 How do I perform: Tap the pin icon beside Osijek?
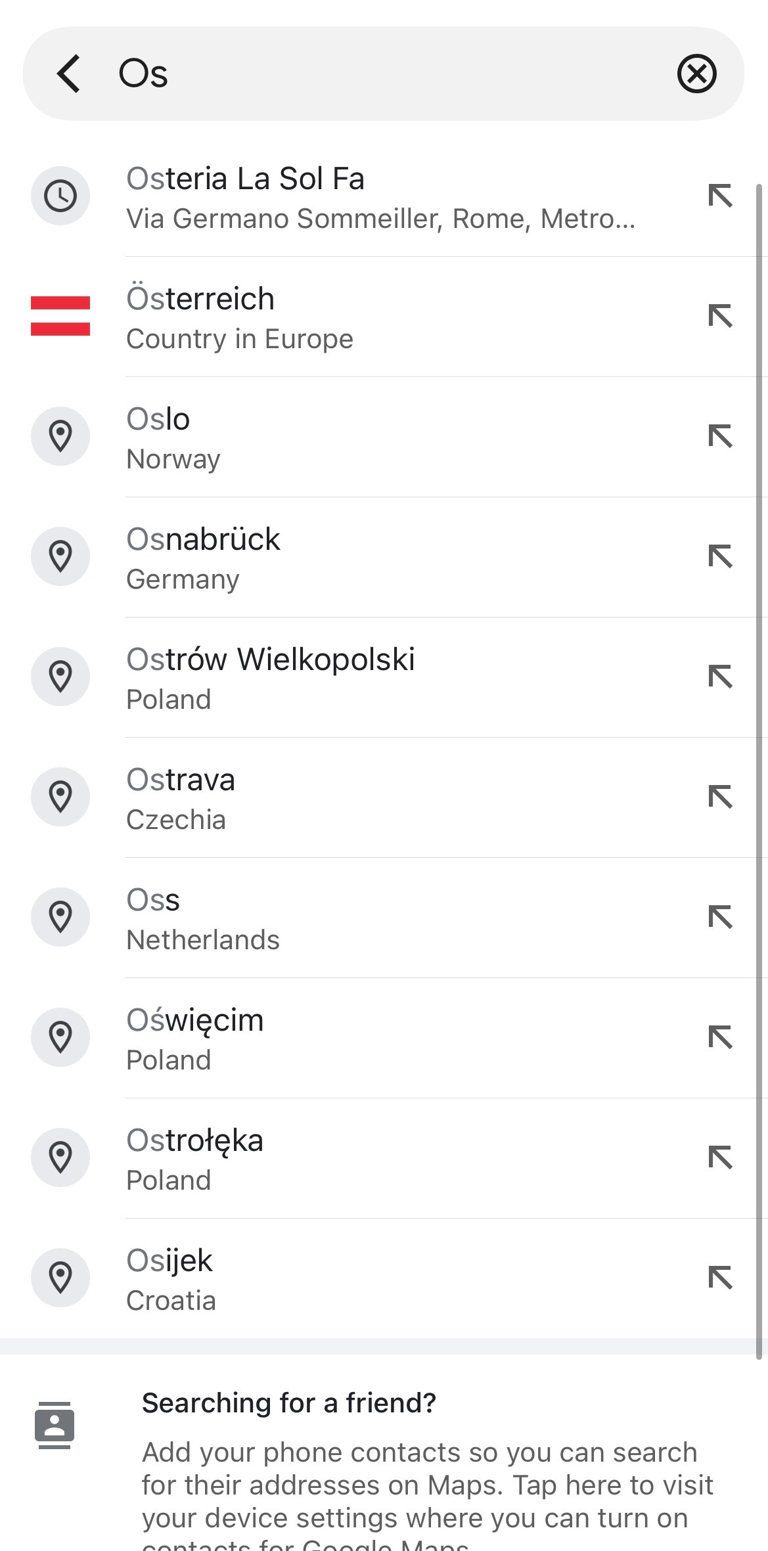pos(60,1277)
